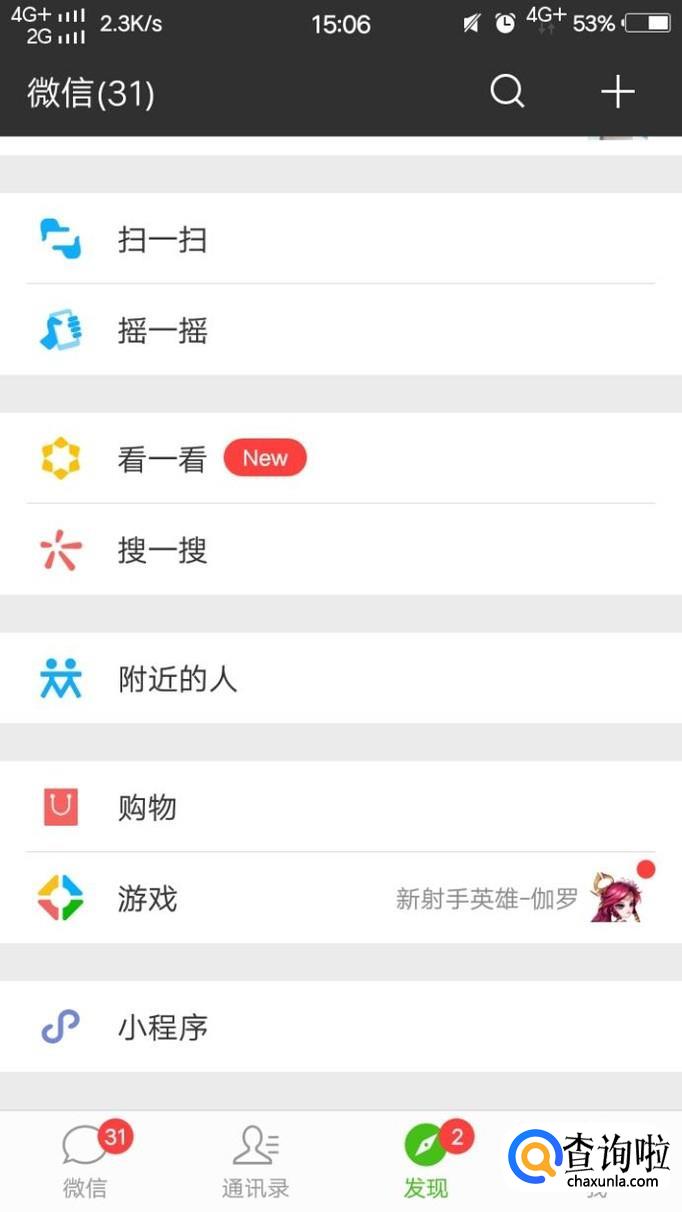
Task: Select the 发现 discover tab
Action: 426,1162
